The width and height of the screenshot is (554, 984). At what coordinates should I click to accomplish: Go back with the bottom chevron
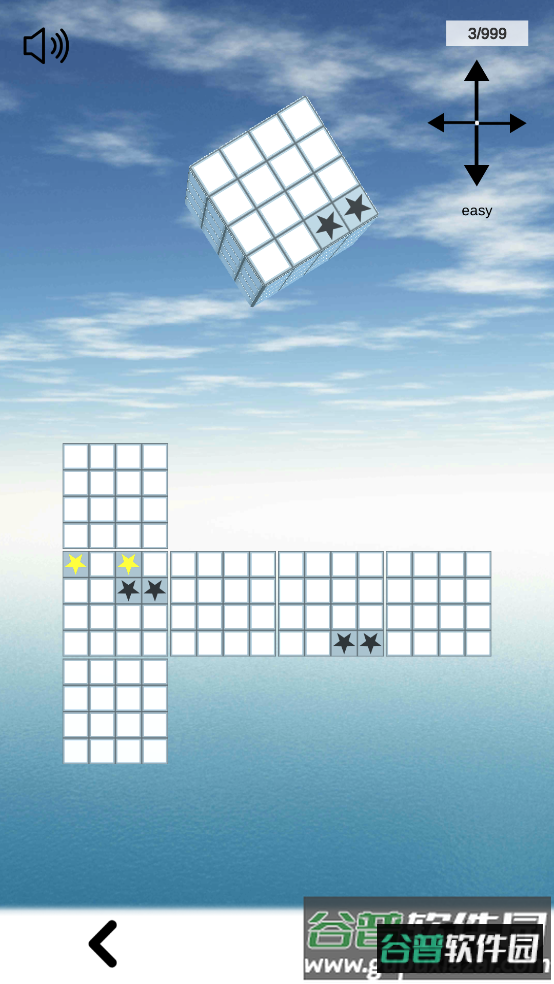point(104,943)
